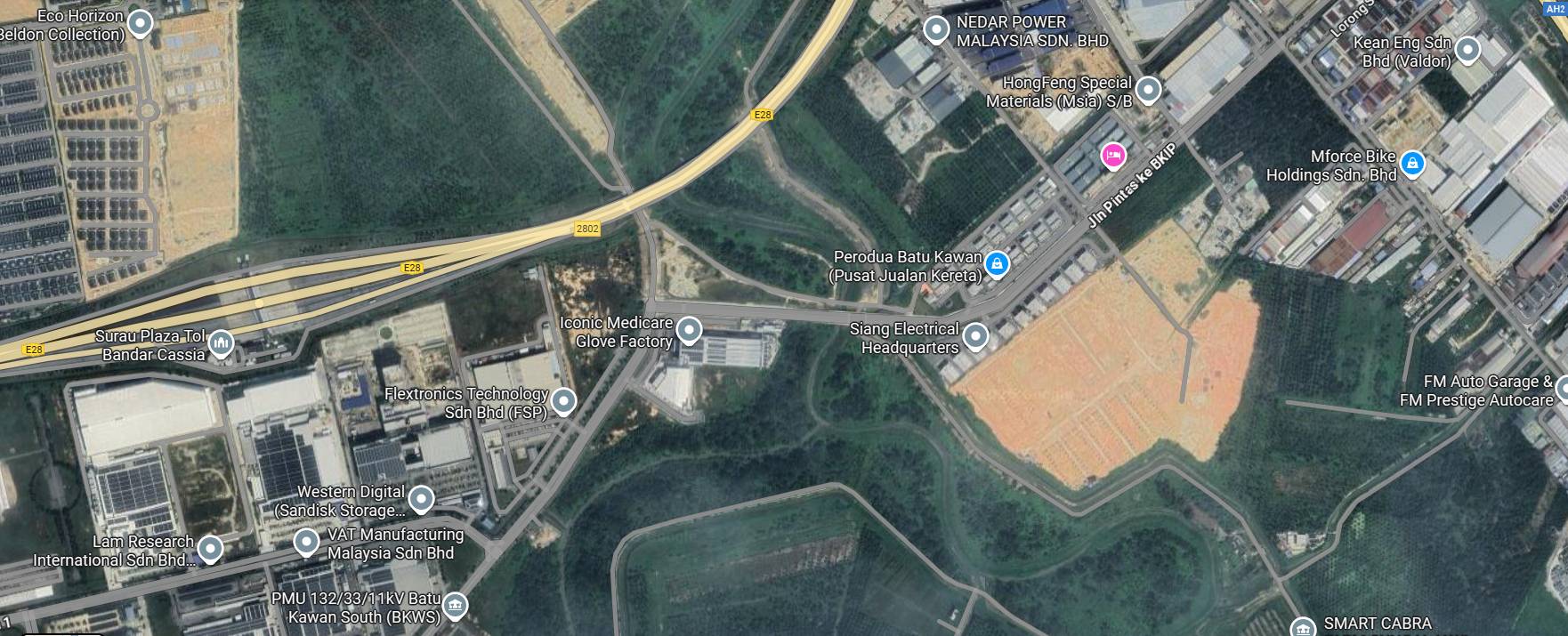1568x636 pixels.
Task: Open the pink hotel marker
Action: click(1112, 157)
